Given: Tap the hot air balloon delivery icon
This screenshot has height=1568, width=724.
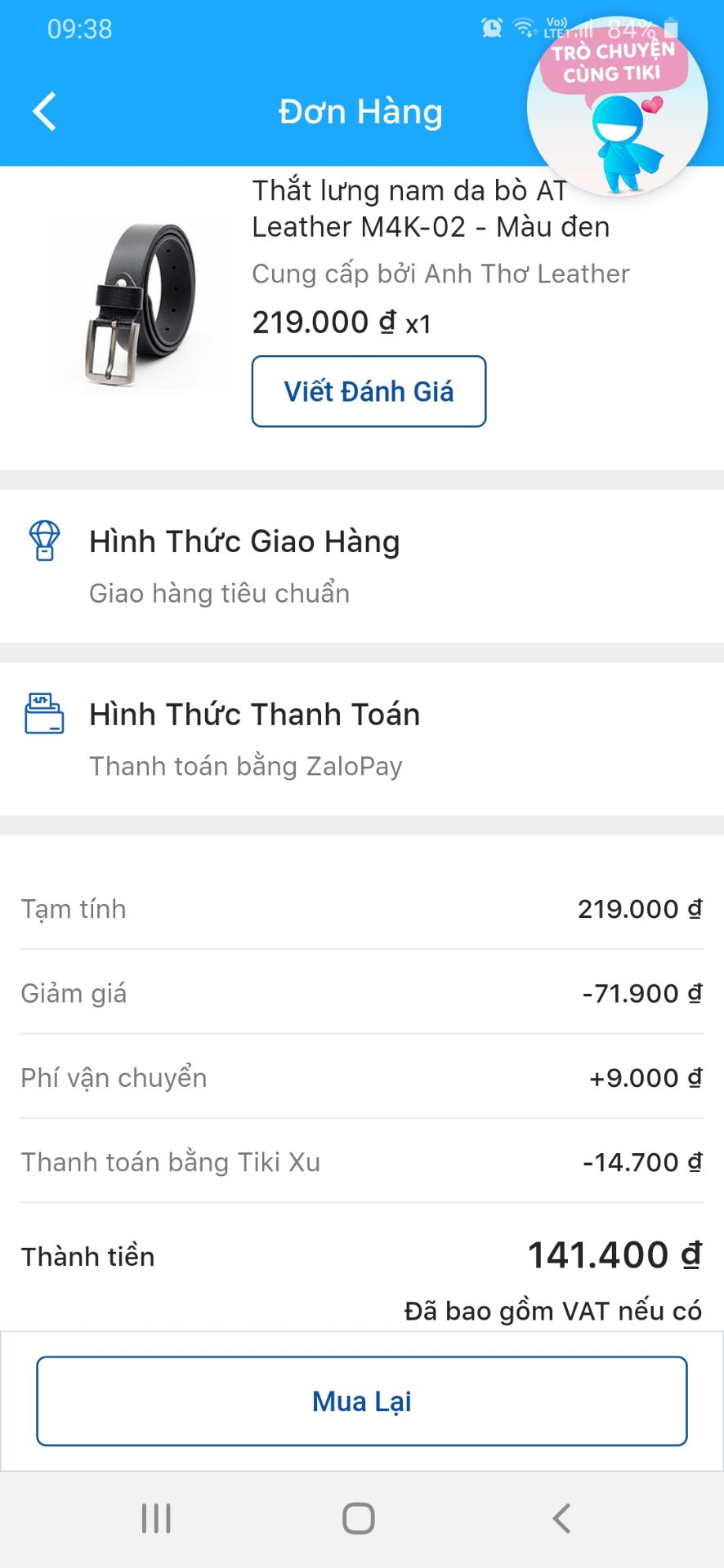Looking at the screenshot, I should pos(45,541).
